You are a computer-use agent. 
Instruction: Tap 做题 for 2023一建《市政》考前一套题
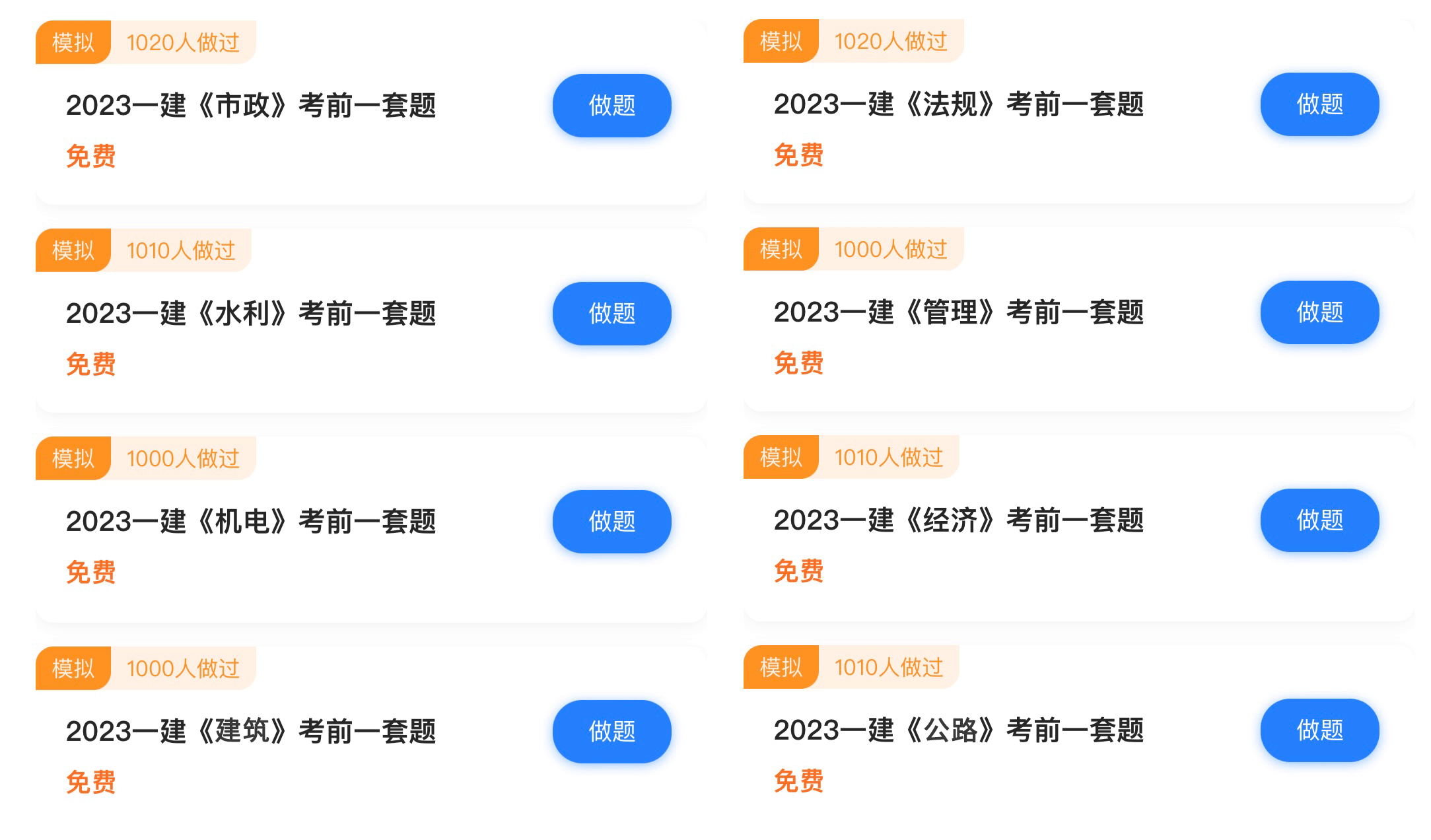[x=611, y=106]
